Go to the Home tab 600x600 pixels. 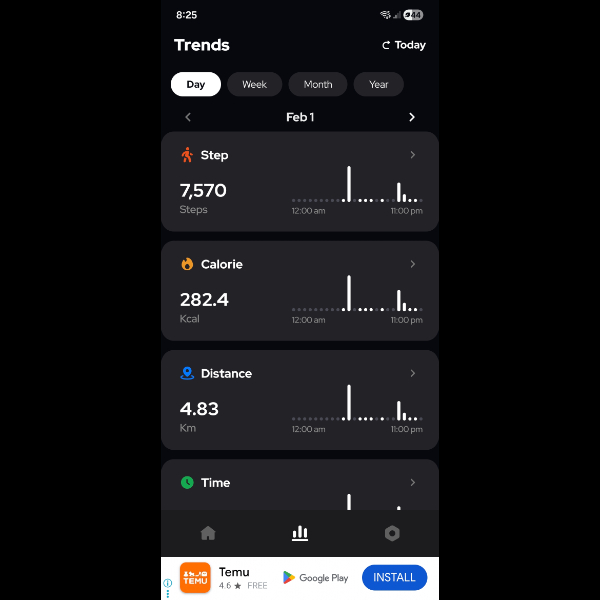click(x=208, y=533)
